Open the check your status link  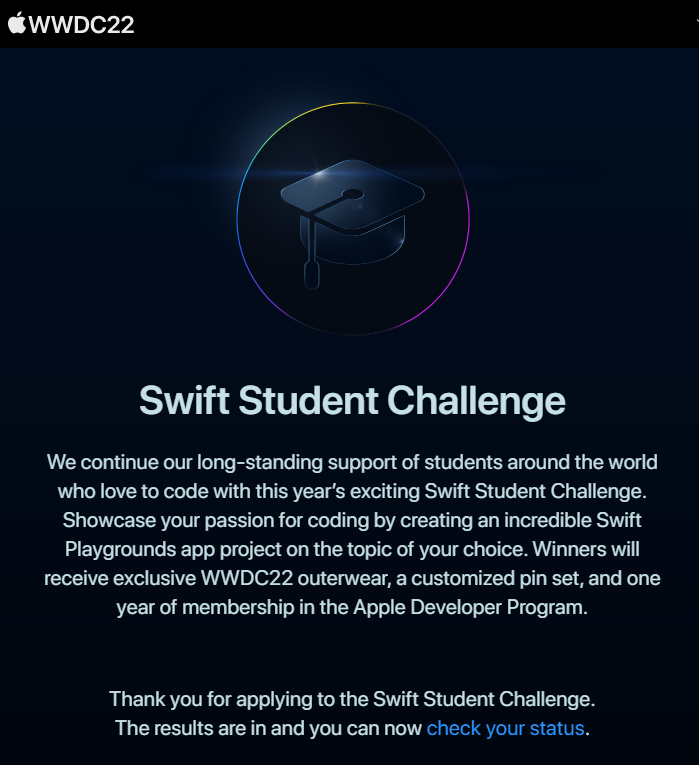(x=505, y=728)
